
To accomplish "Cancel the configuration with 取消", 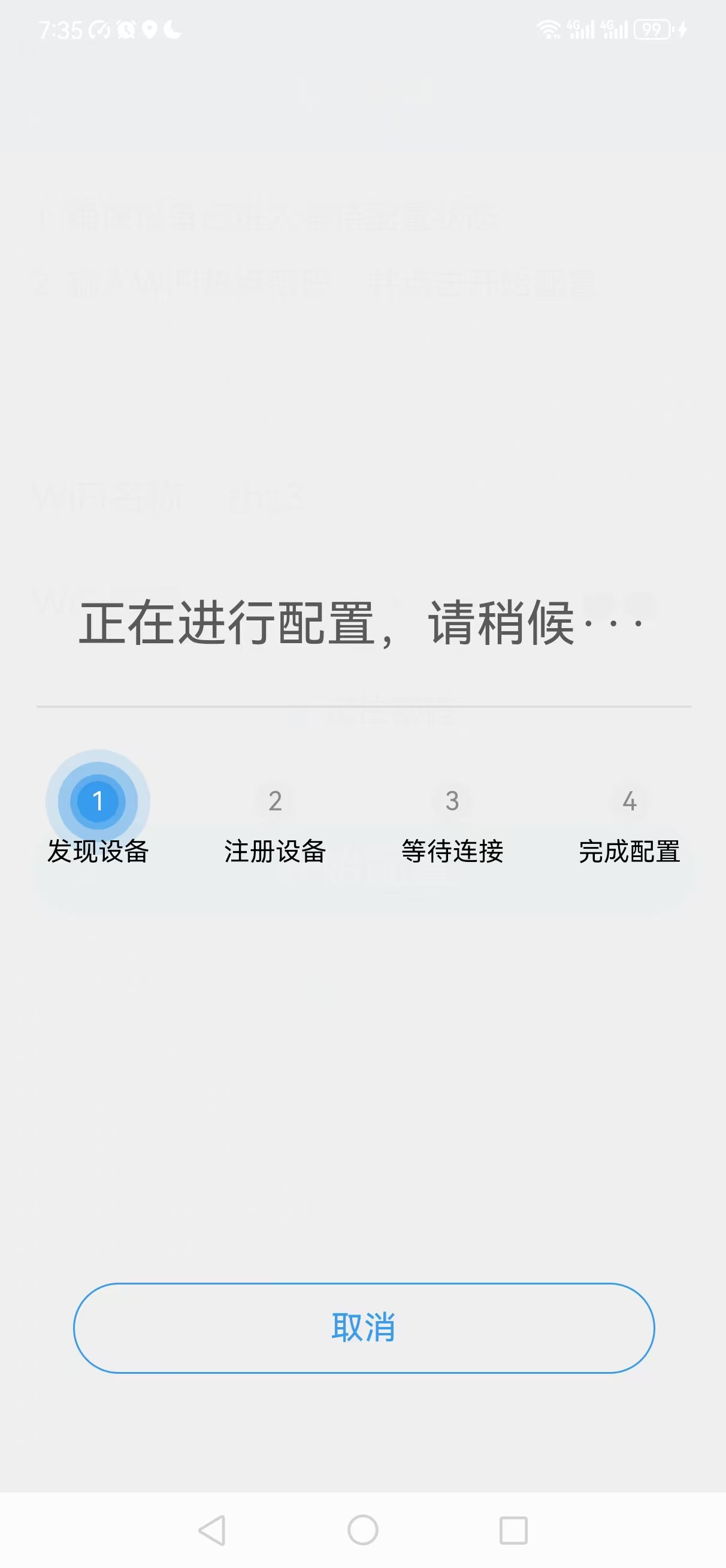I will [x=364, y=1328].
